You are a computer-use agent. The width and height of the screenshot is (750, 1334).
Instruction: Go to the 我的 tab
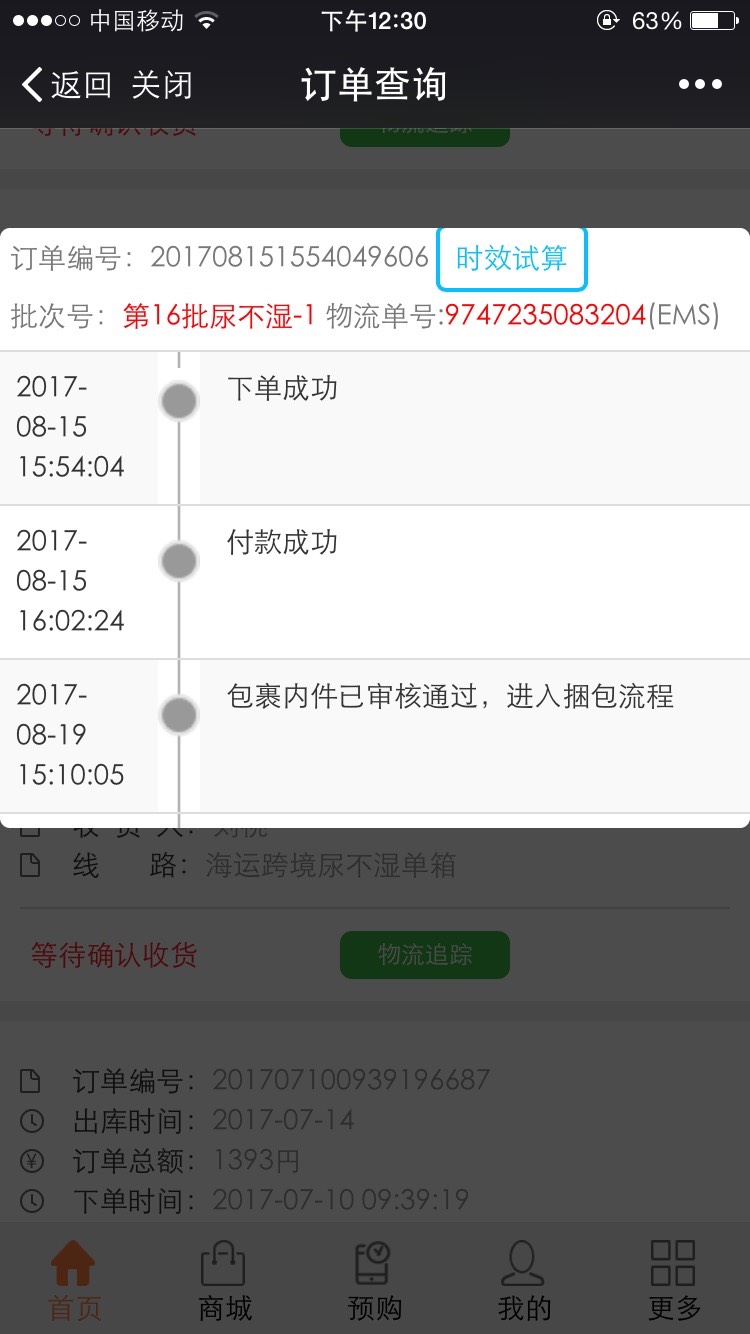[524, 1279]
